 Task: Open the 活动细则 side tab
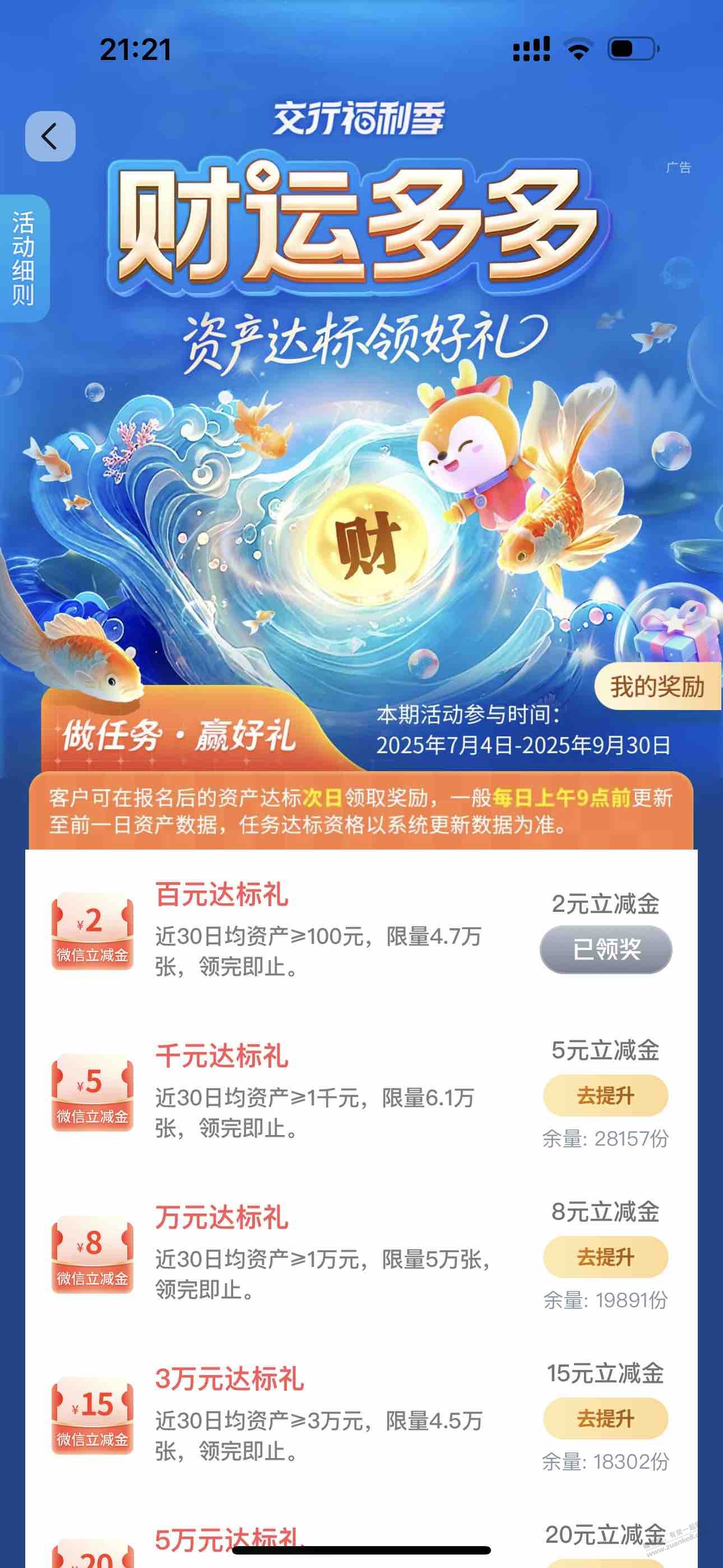(x=24, y=258)
